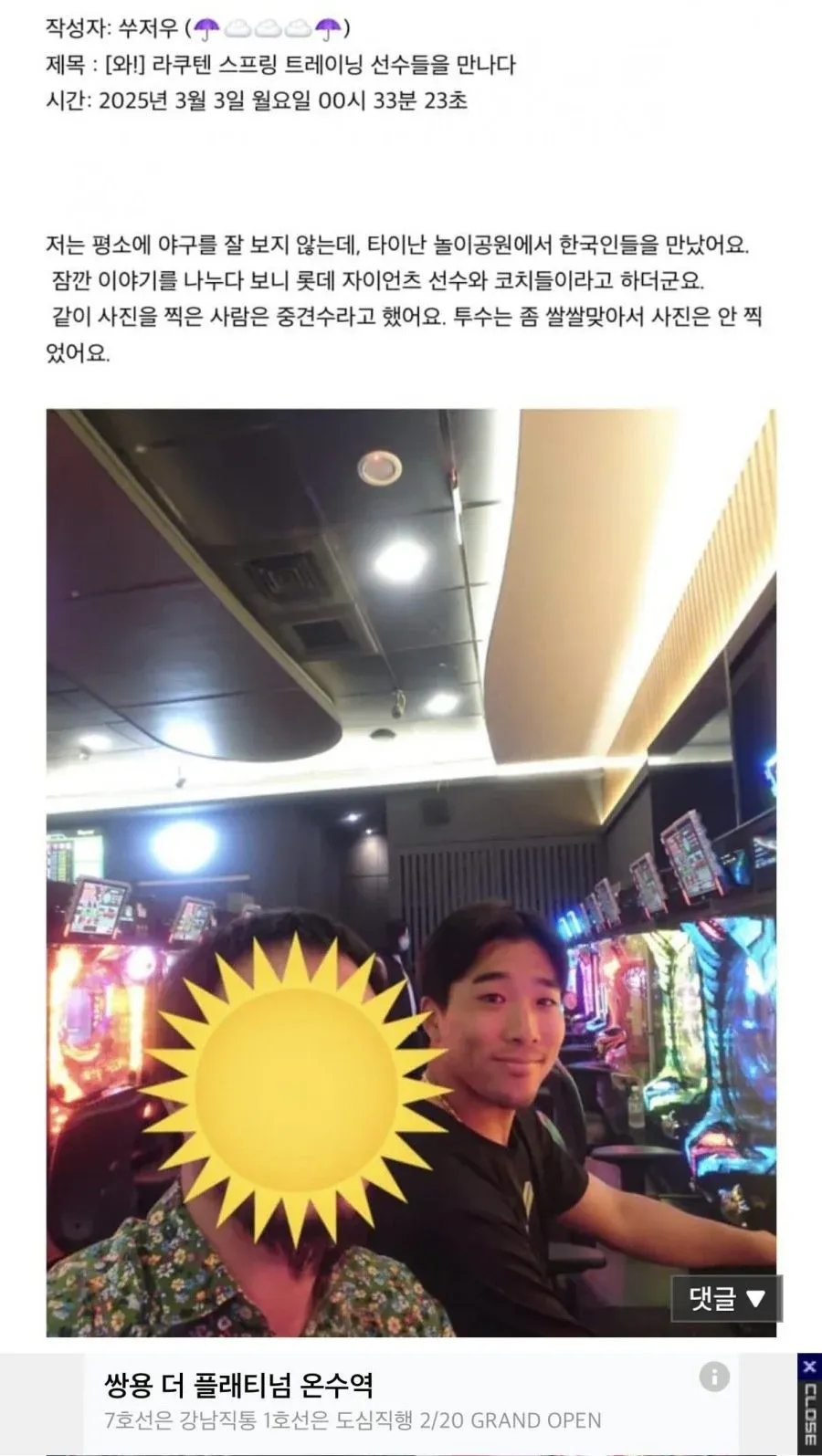This screenshot has height=1456, width=822.
Task: Close the bottom ad banner
Action: pos(809,1404)
